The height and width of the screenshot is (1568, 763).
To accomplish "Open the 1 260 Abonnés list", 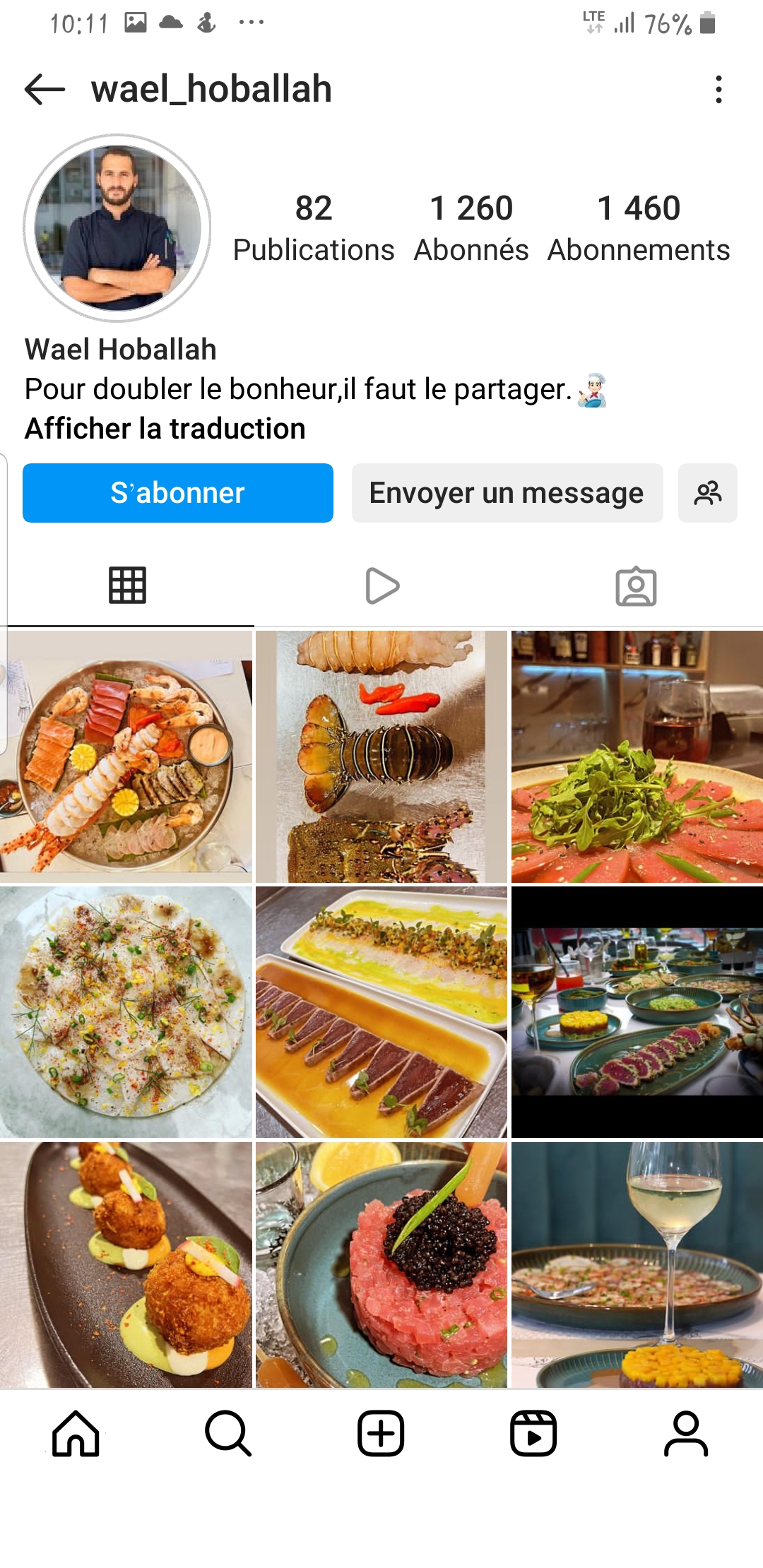I will point(471,227).
